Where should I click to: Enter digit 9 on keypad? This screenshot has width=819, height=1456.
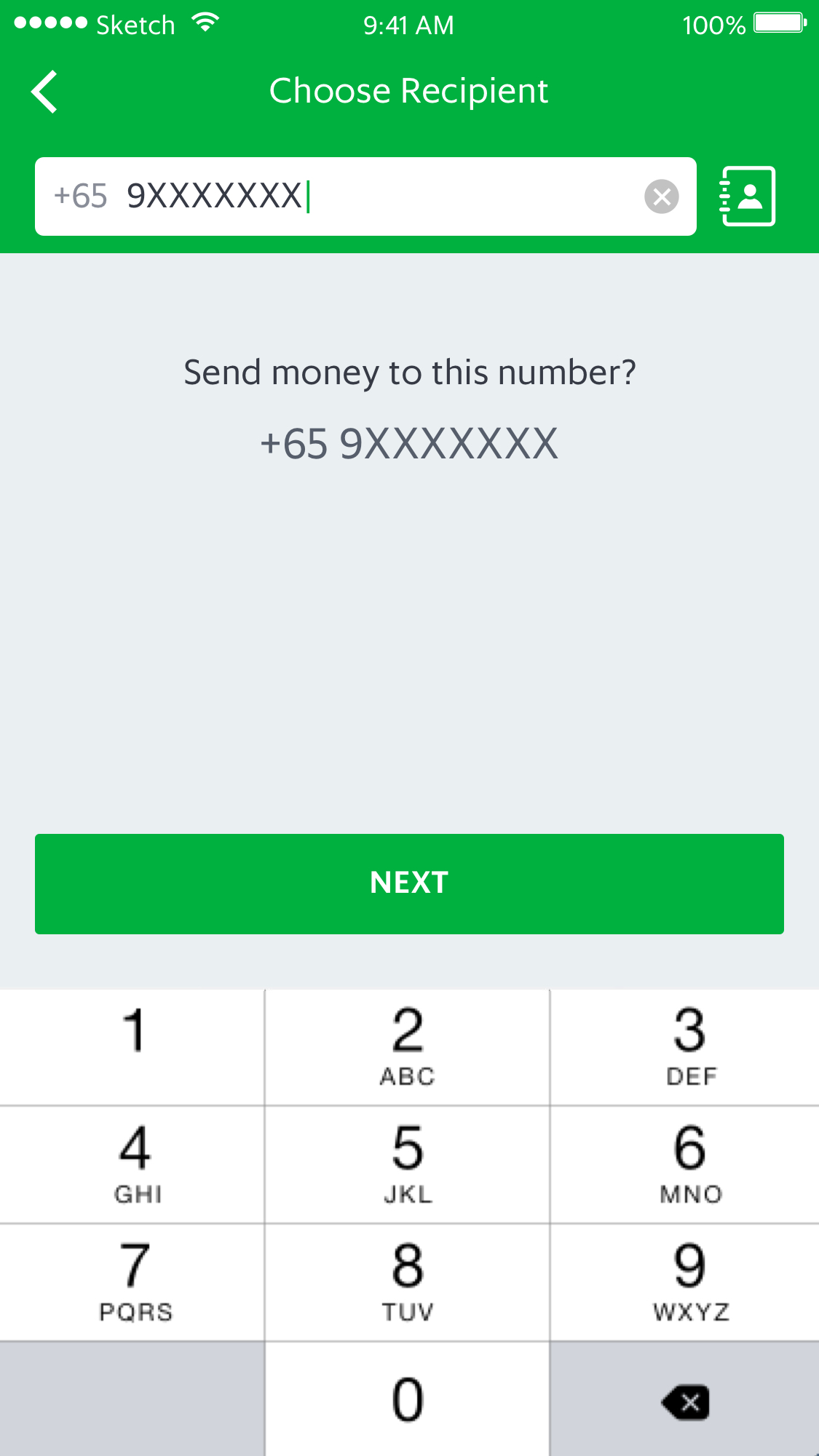(x=689, y=1282)
